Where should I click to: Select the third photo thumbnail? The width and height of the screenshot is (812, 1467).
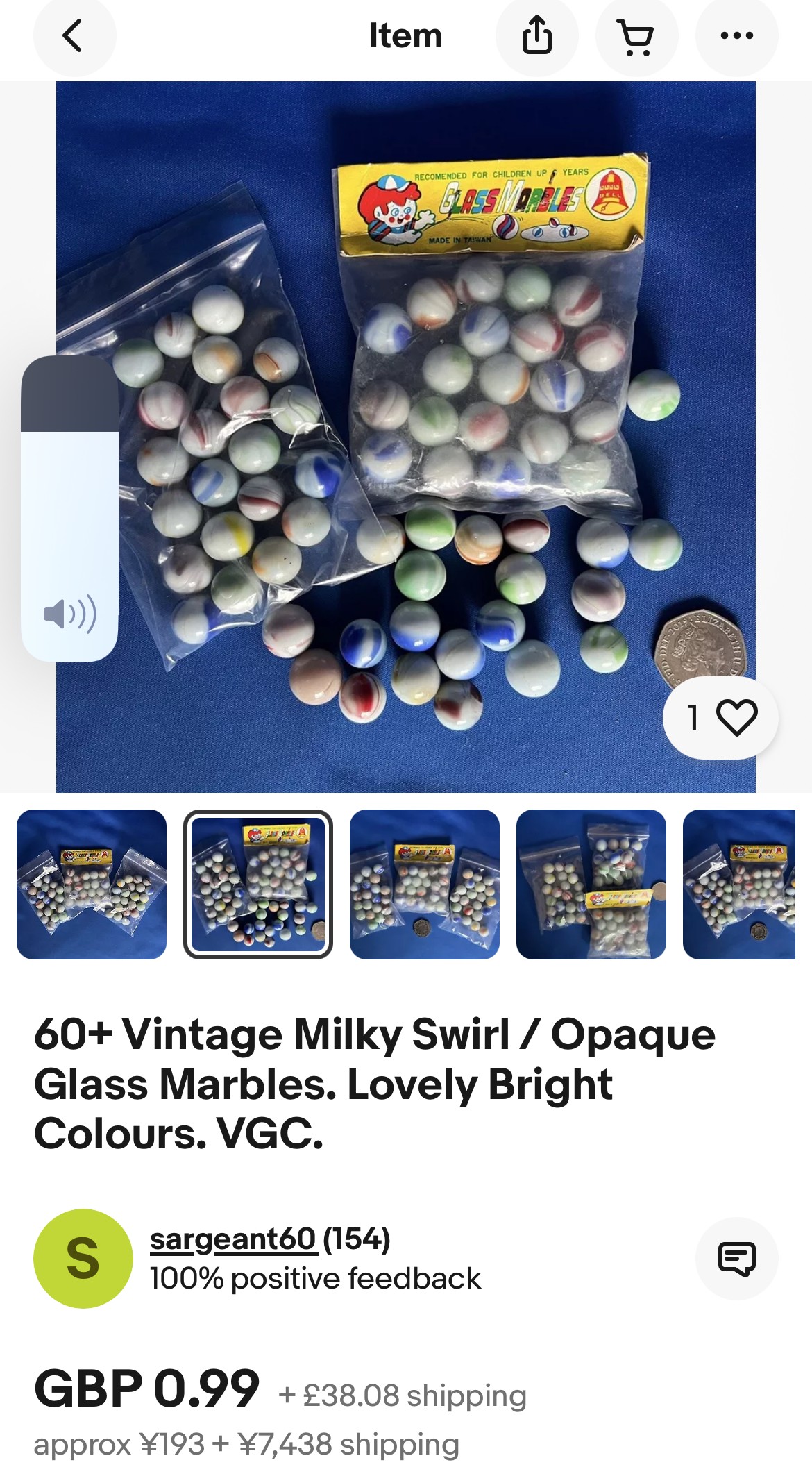425,885
